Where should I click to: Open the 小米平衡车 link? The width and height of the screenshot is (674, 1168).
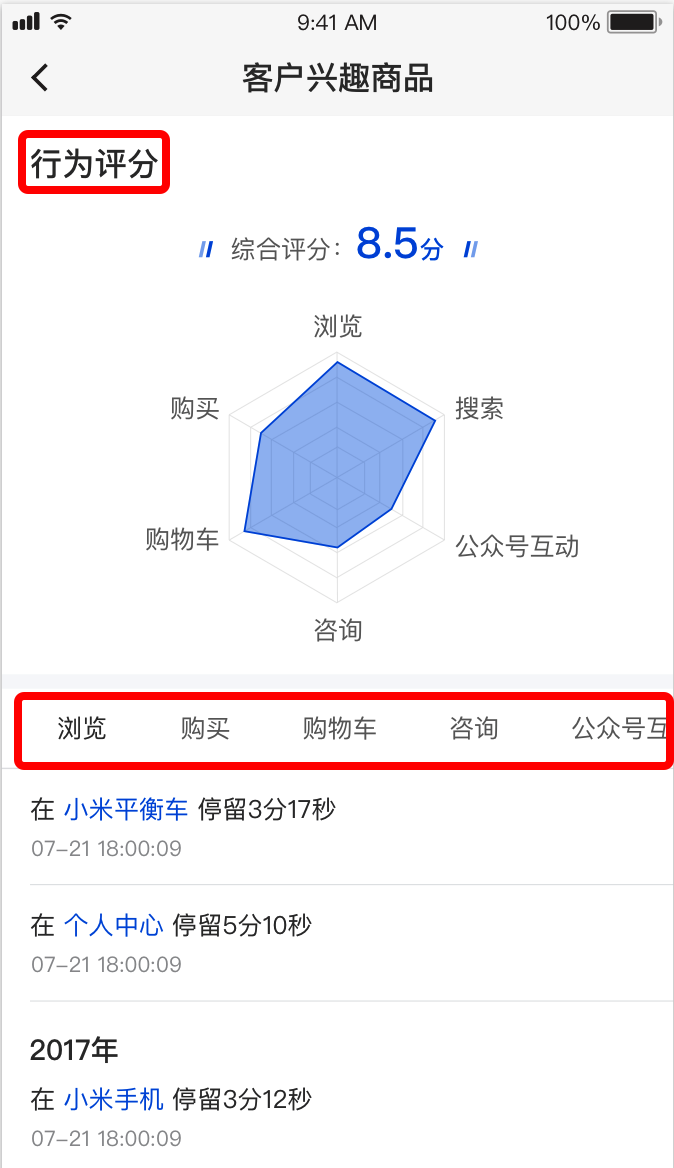126,809
